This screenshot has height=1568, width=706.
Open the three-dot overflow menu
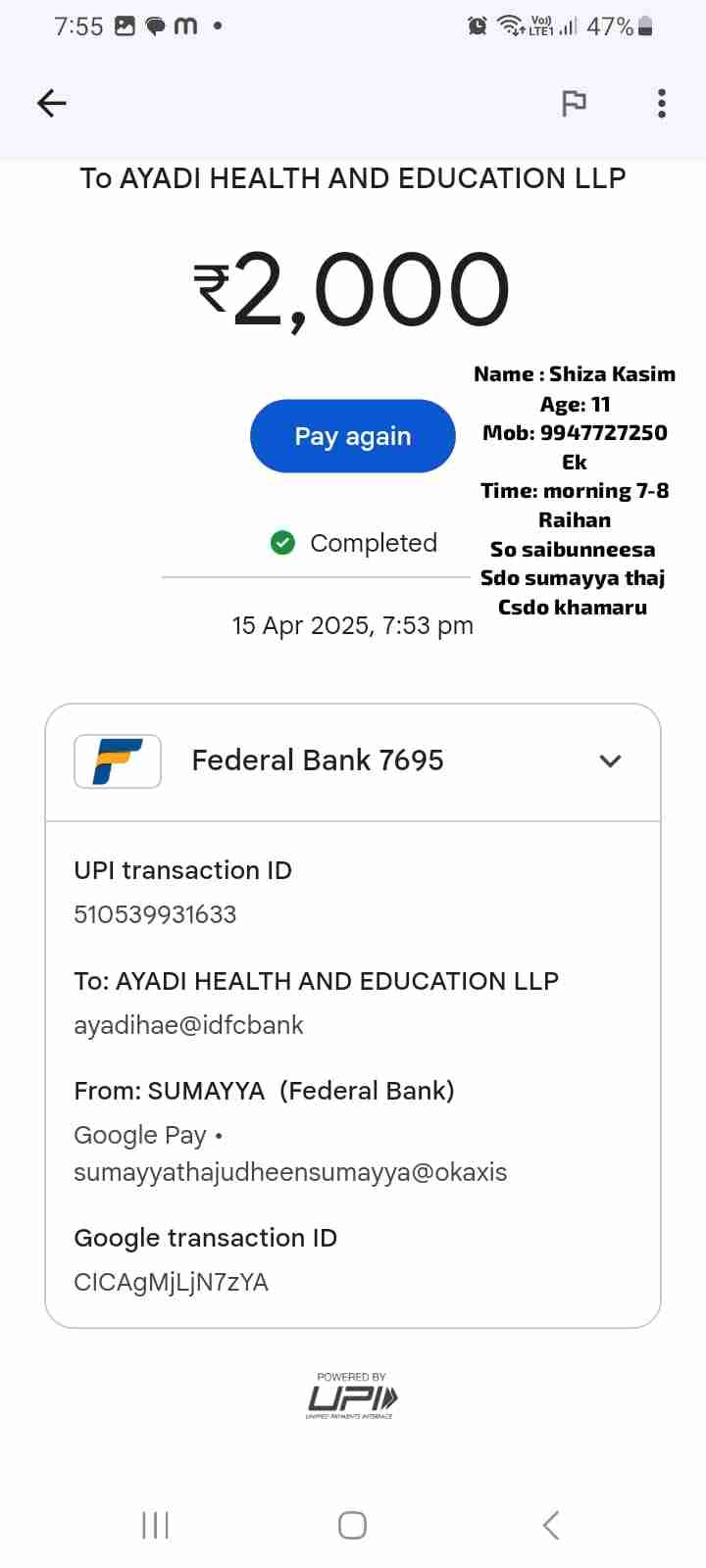coord(662,103)
